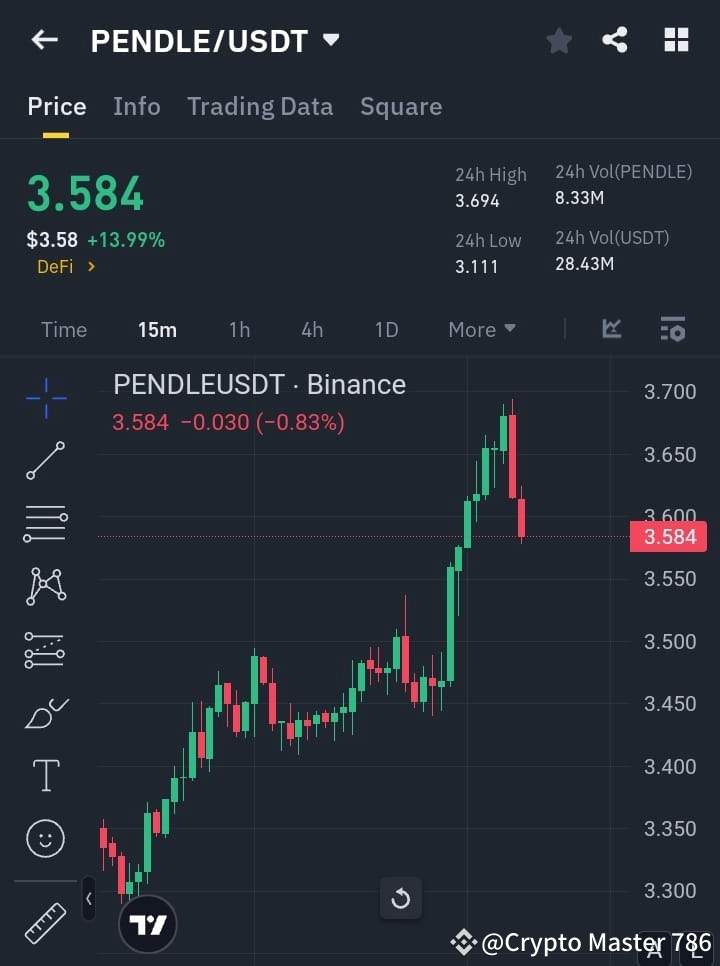Open the horizontal lines drawing tool
Image resolution: width=720 pixels, height=966 pixels.
tap(44, 524)
